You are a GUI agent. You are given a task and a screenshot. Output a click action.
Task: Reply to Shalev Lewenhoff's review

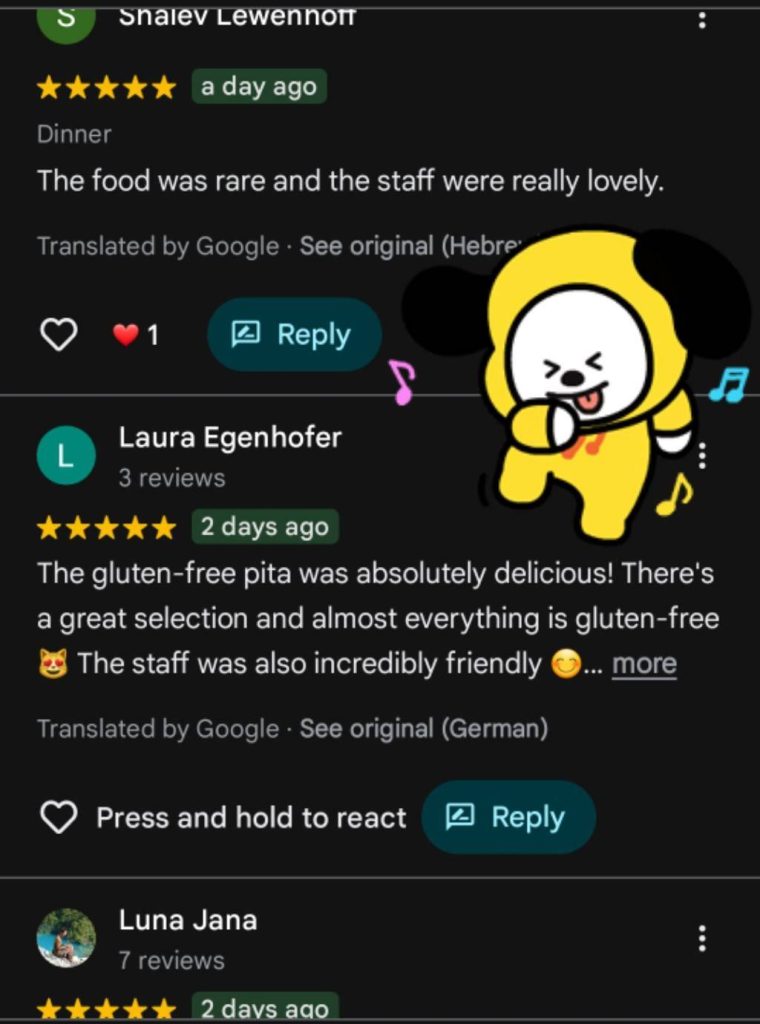[x=294, y=335]
